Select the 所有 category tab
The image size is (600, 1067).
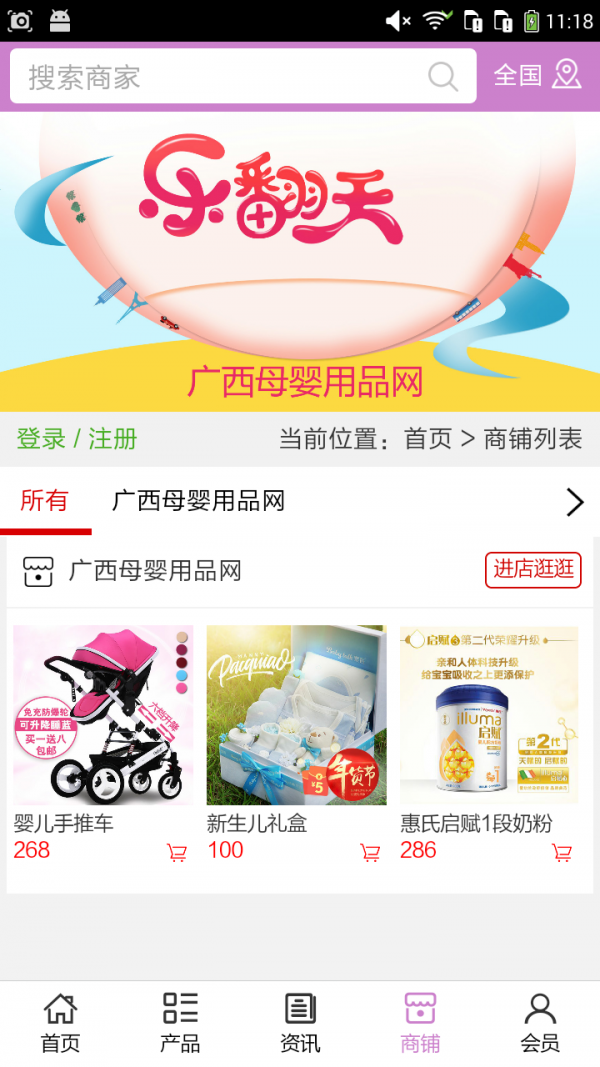pos(44,501)
